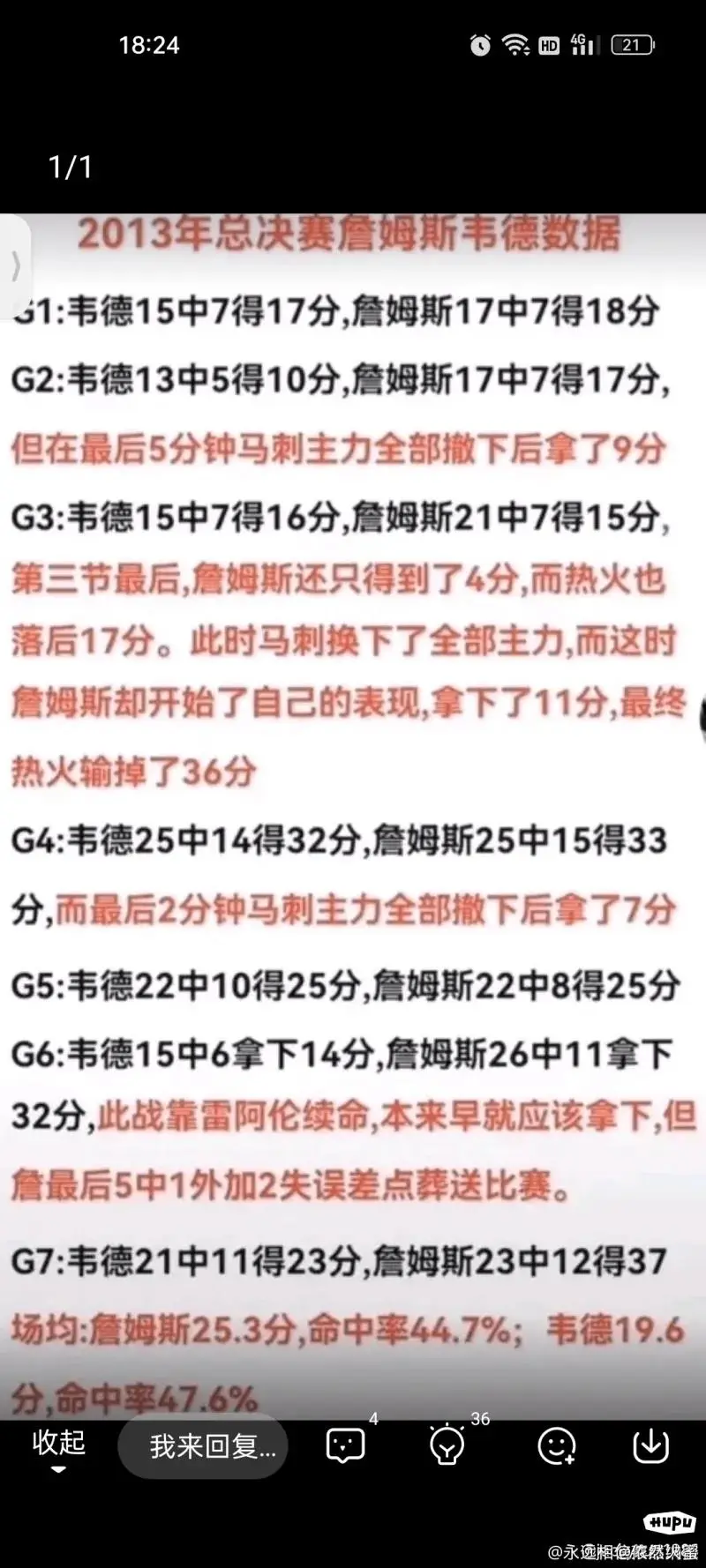This screenshot has height=1568, width=706.
Task: Collapse the viewer with 收起
Action: click(58, 1448)
